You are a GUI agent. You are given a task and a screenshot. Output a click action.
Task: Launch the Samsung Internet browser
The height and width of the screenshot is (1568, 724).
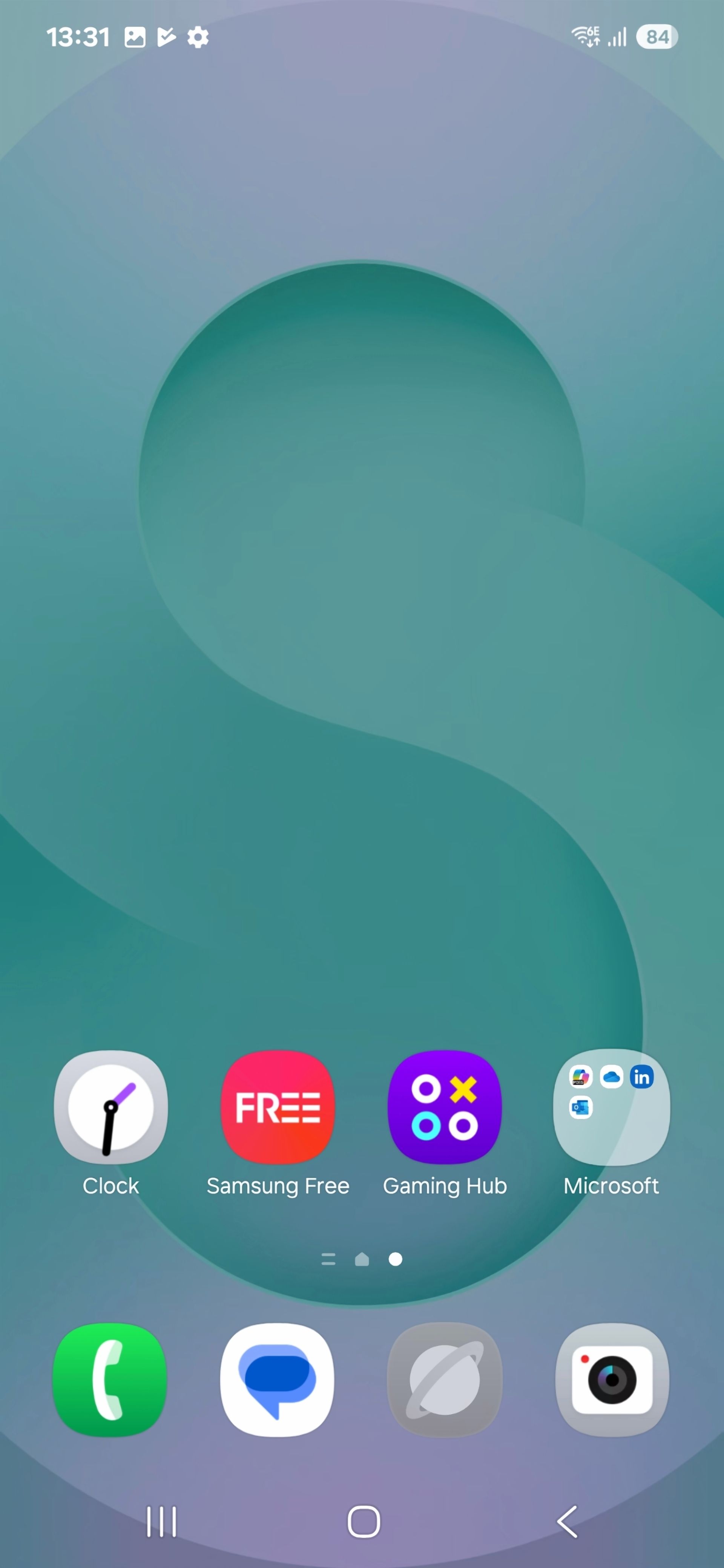pyautogui.click(x=445, y=1379)
